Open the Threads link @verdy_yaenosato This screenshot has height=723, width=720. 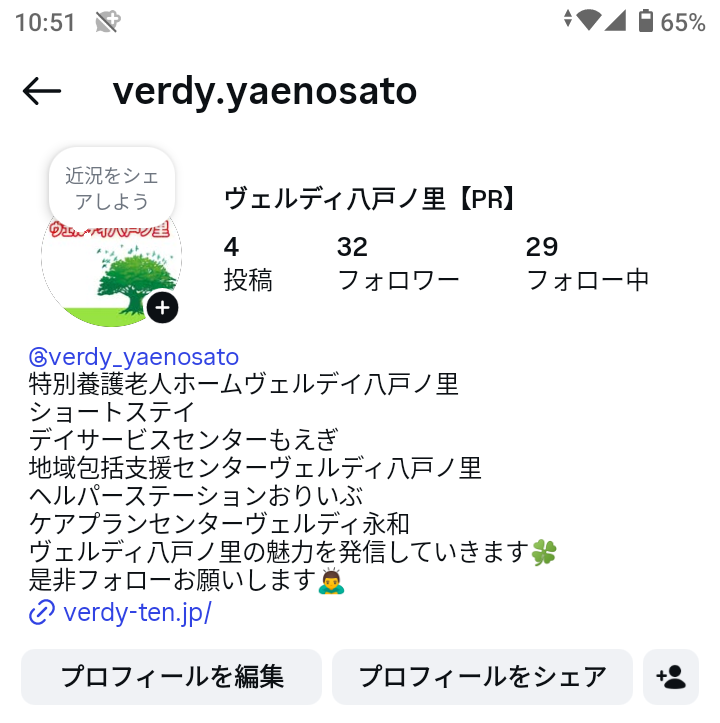134,357
